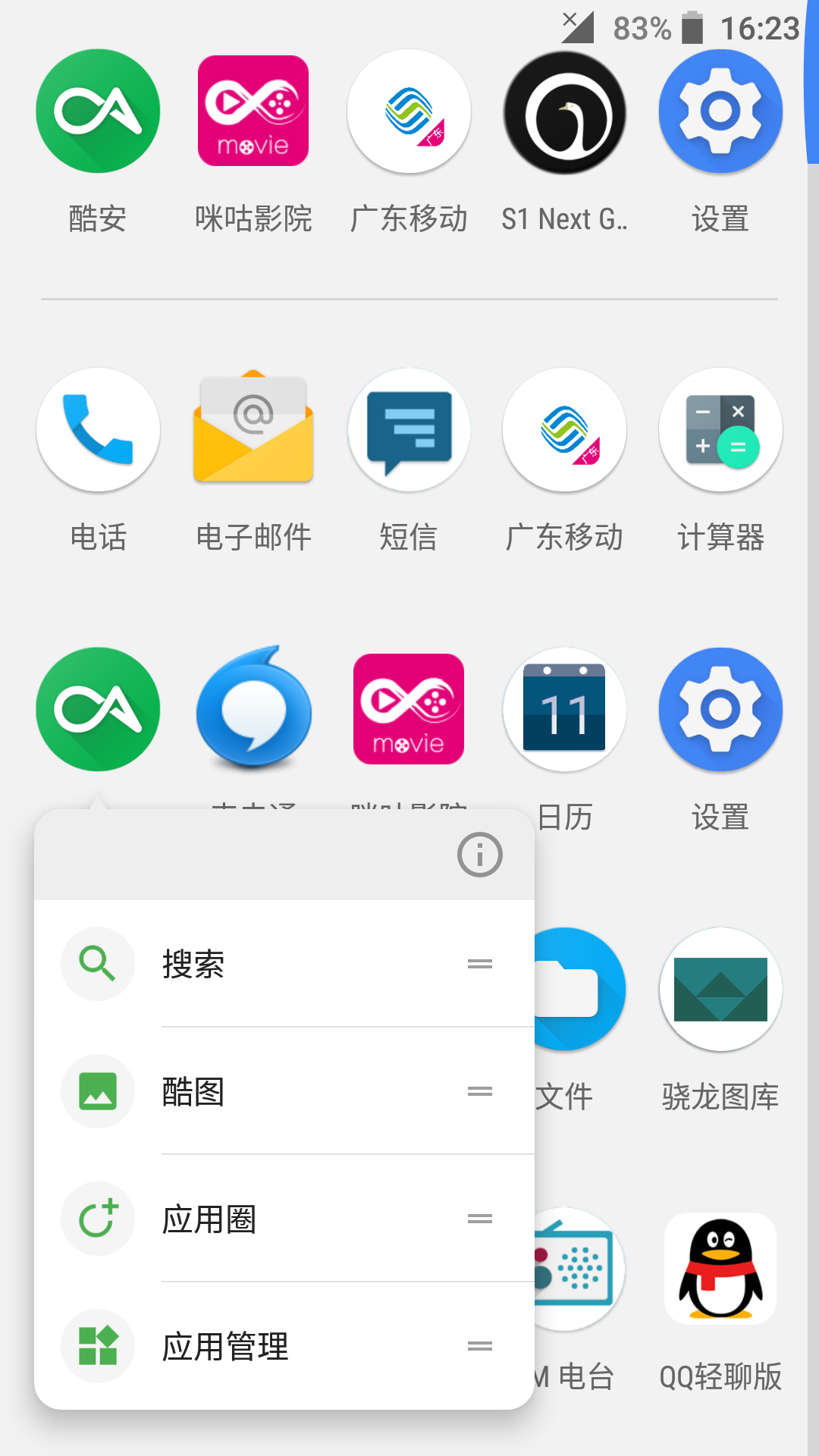Launch the 计算器 calculator
This screenshot has height=1456, width=819.
point(720,430)
